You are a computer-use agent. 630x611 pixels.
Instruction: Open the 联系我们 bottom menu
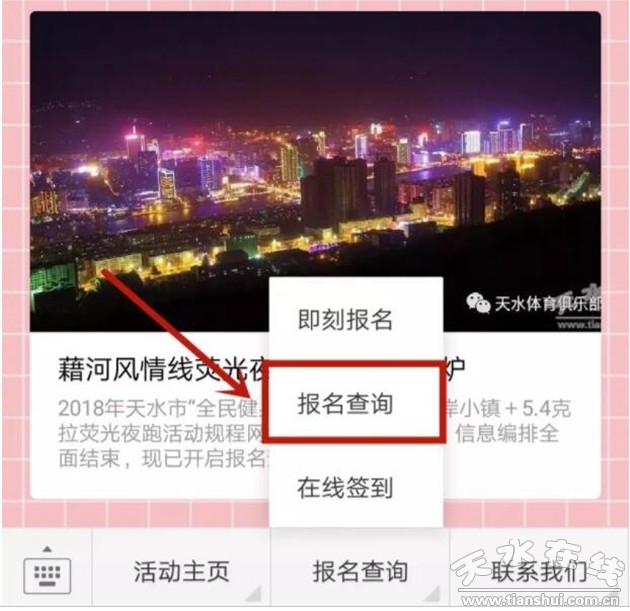(540, 572)
